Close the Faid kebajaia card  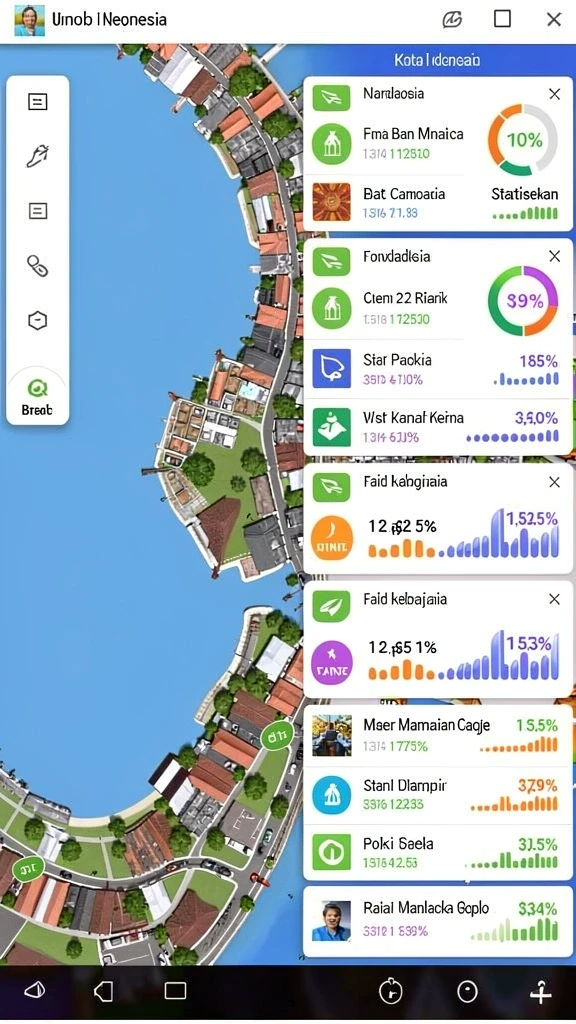554,599
